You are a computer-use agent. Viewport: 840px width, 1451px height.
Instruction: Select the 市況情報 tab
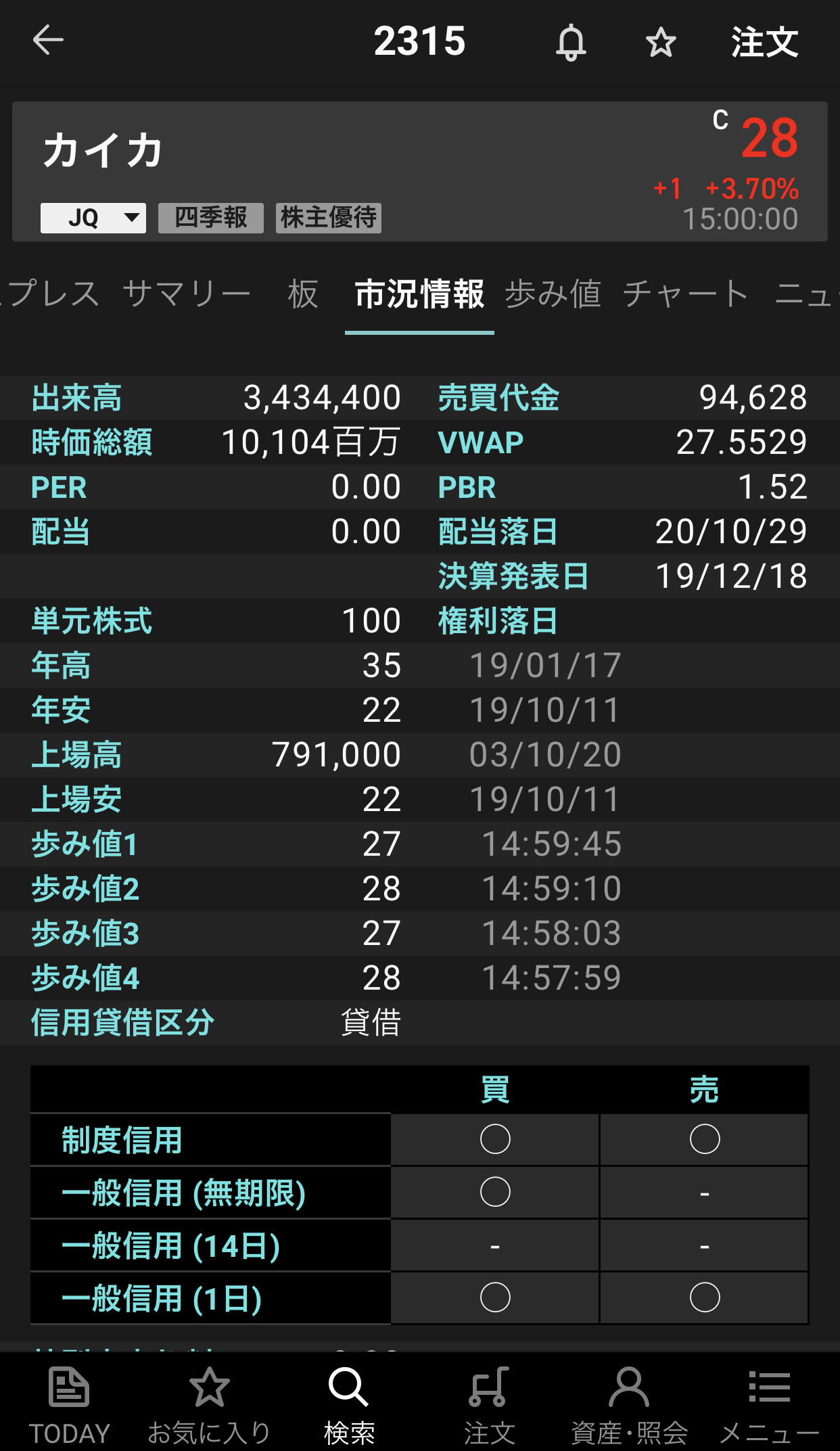[419, 294]
